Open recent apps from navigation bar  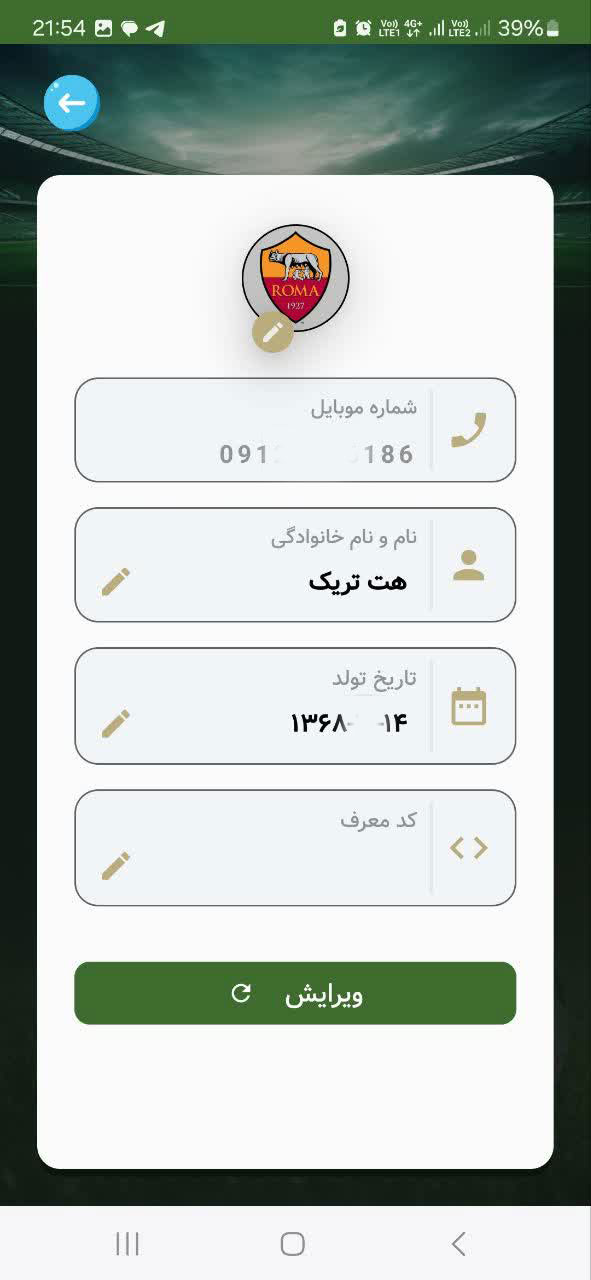point(127,1243)
